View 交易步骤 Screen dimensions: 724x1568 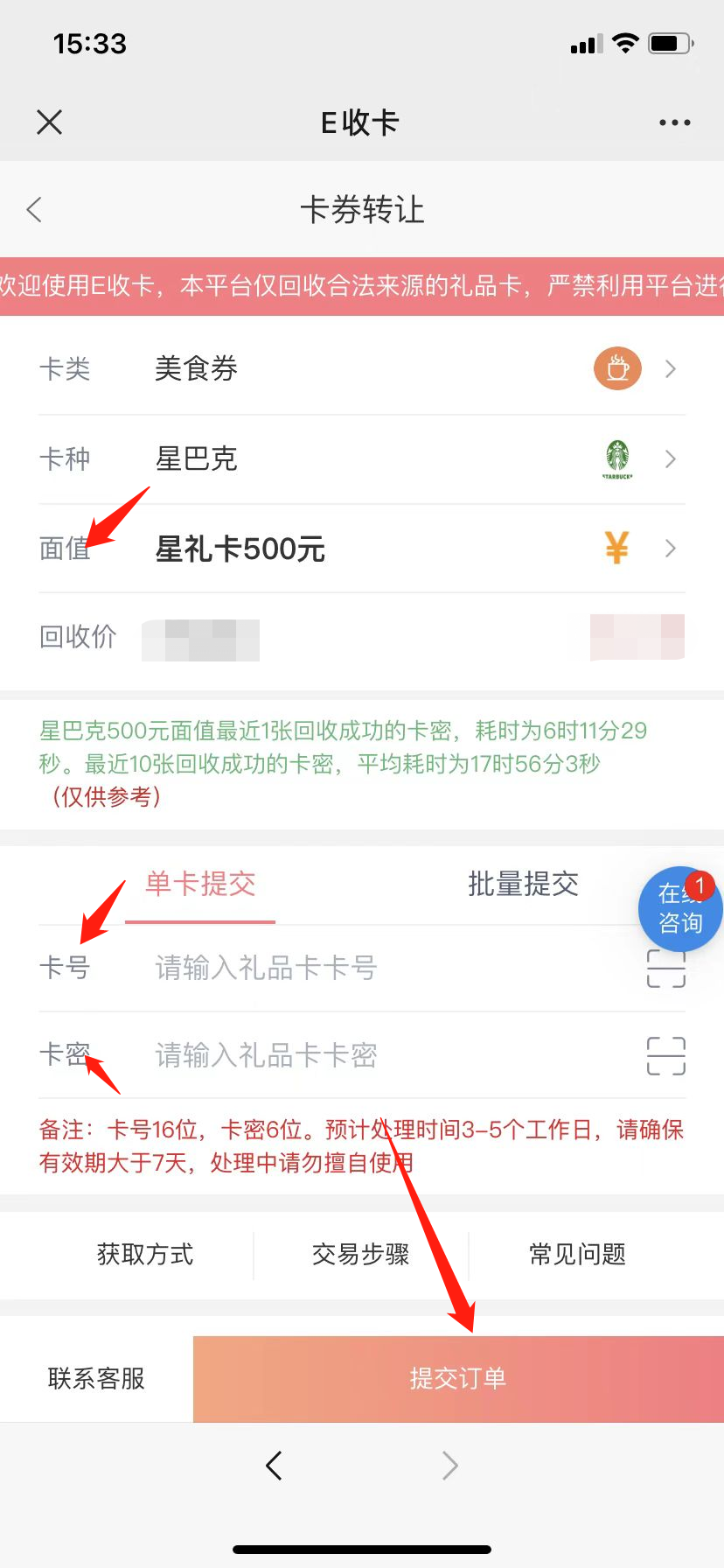[x=361, y=1255]
